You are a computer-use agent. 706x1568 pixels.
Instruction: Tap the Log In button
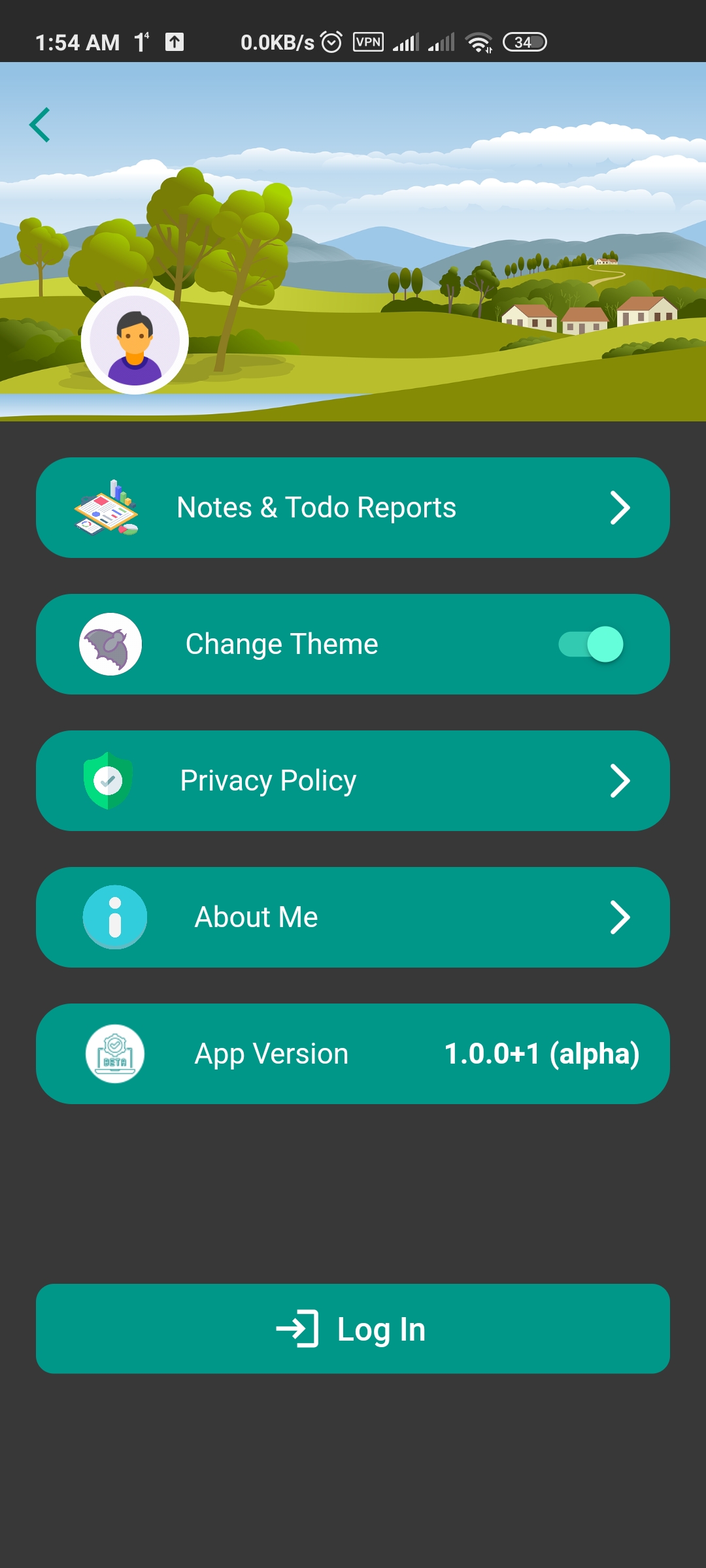[353, 1329]
